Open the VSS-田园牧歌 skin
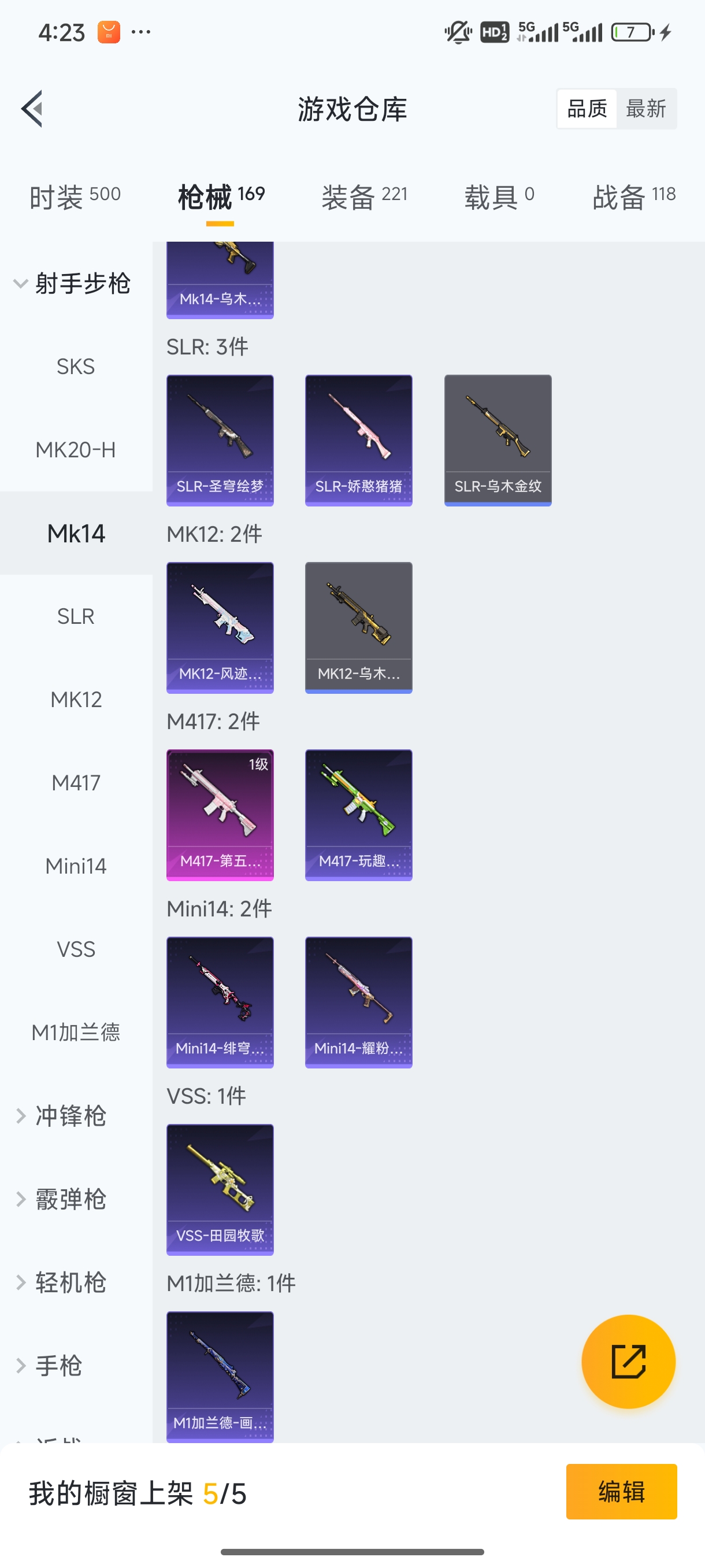 coord(220,1189)
